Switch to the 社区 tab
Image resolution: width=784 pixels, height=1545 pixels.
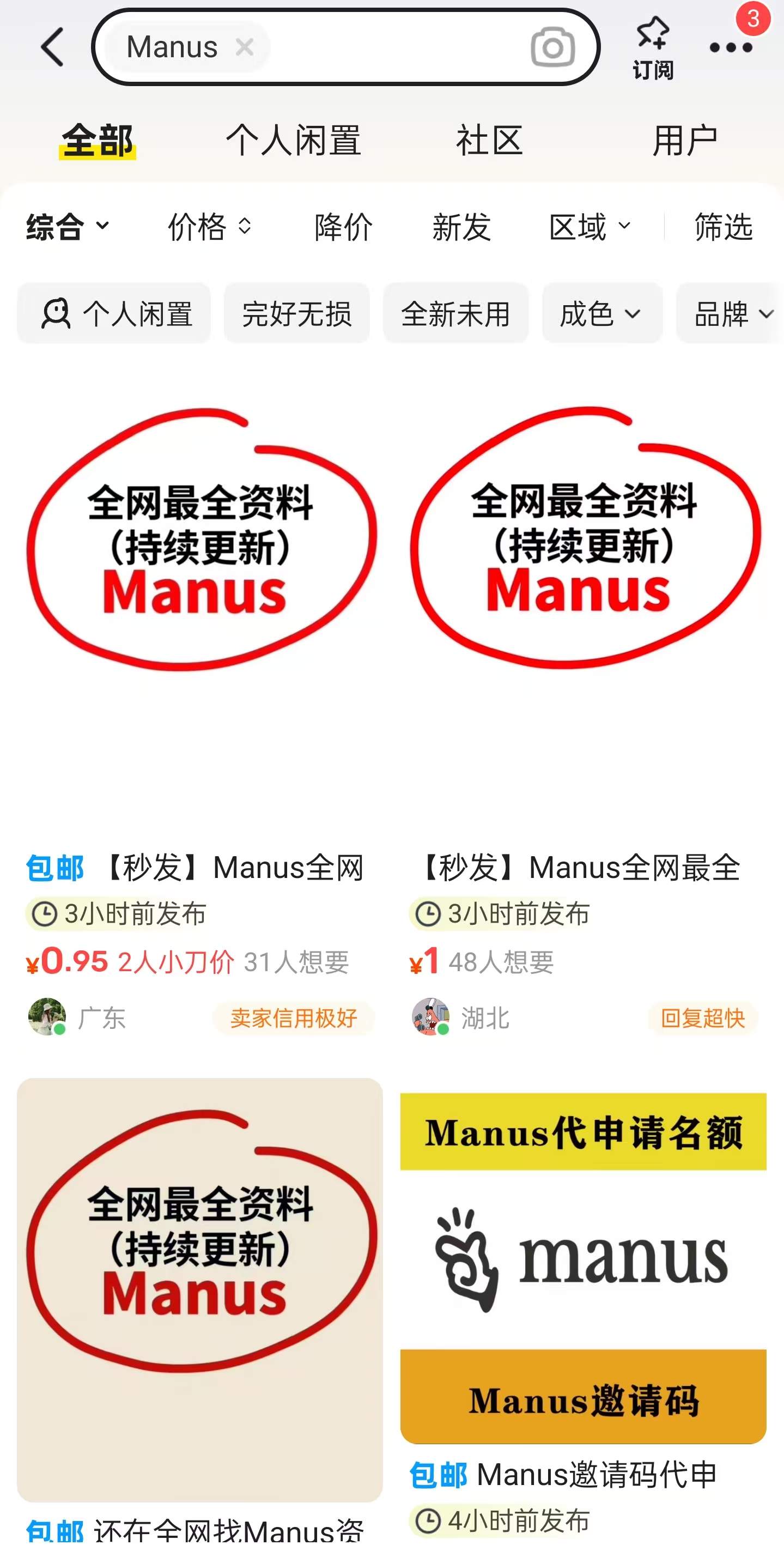pos(489,141)
